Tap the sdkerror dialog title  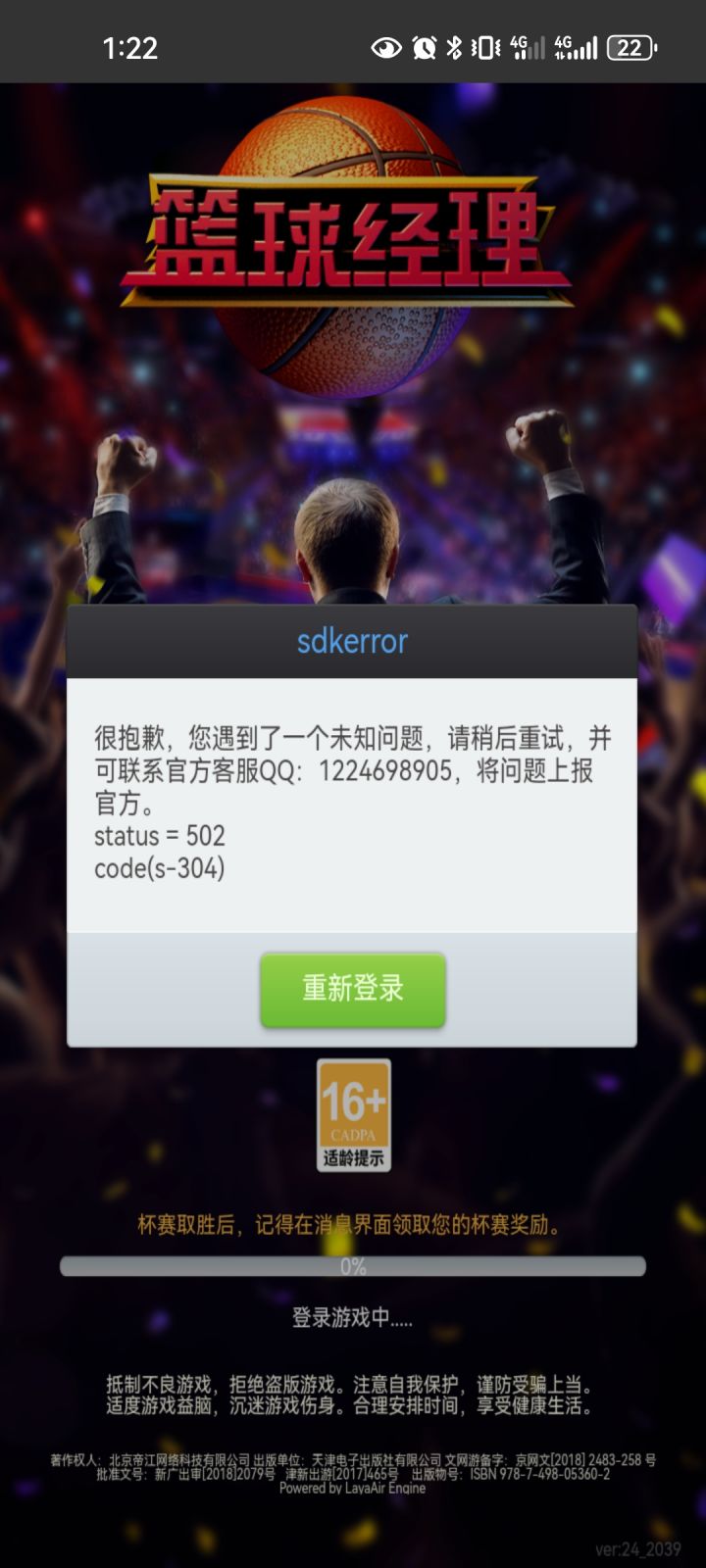point(353,640)
